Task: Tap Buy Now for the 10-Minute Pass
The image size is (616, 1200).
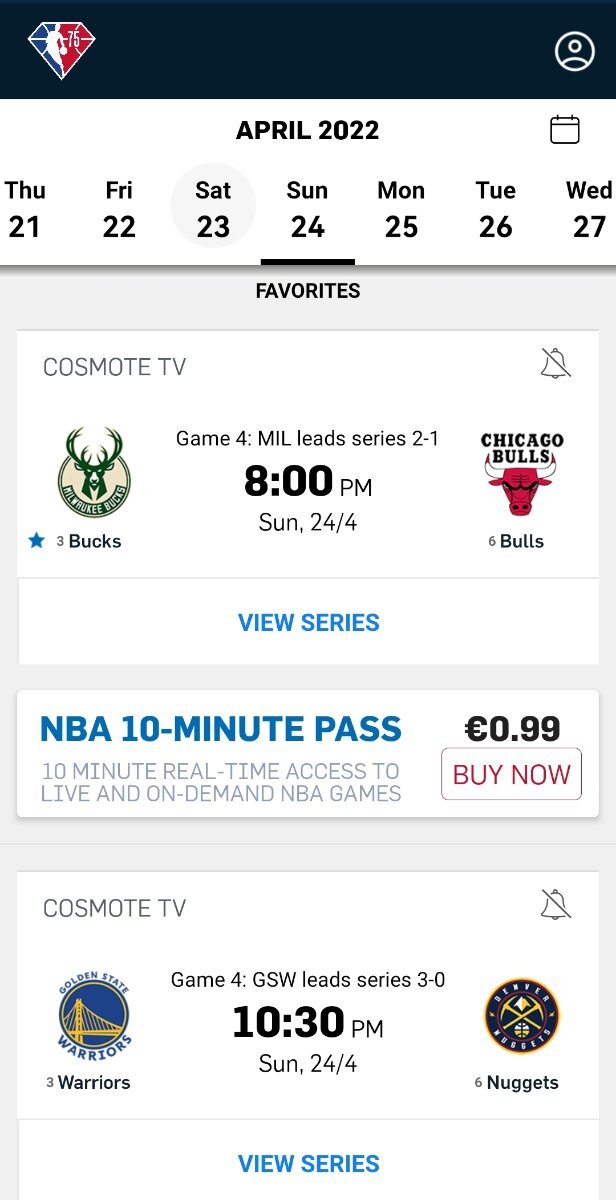Action: [511, 774]
